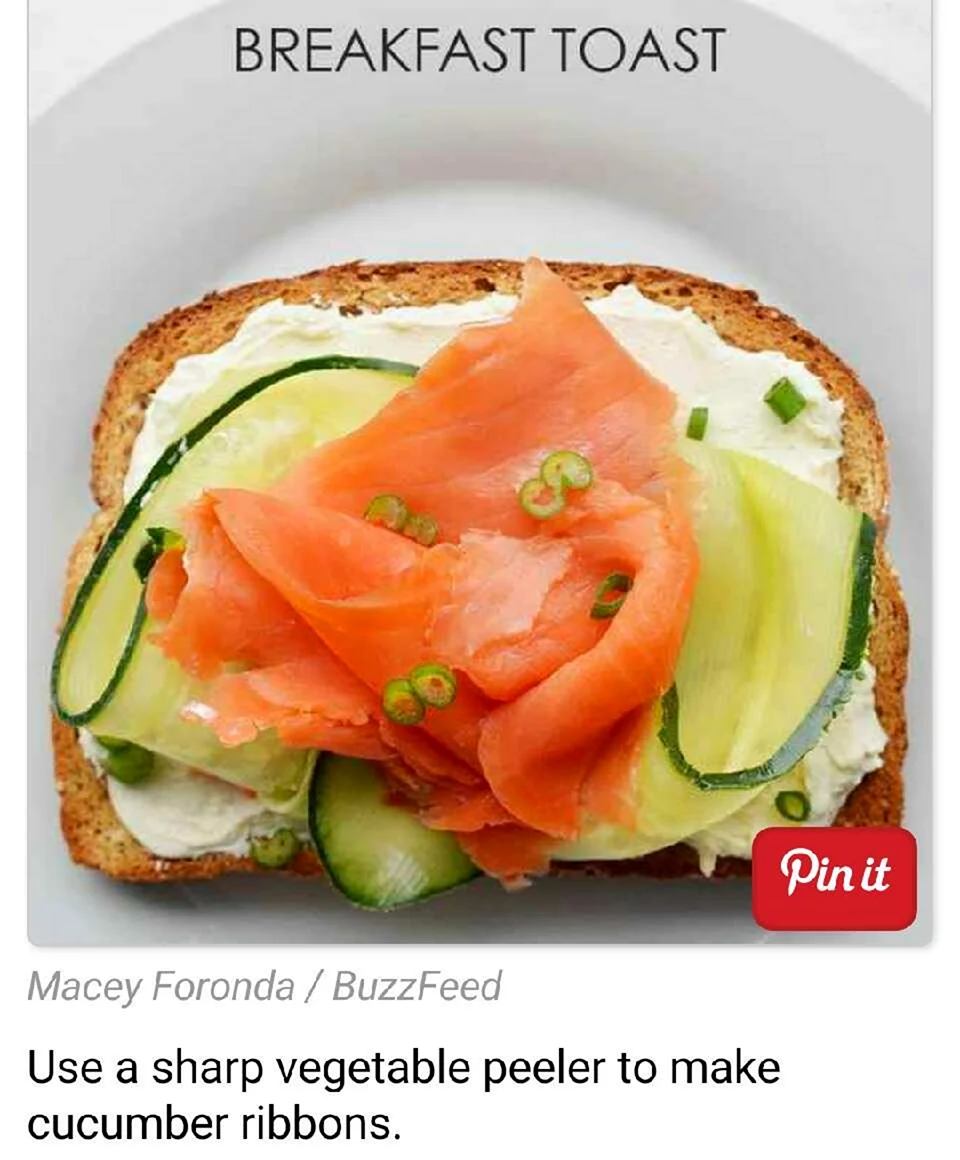The height and width of the screenshot is (1160, 960).
Task: Tap the red Pin it button
Action: 834,878
